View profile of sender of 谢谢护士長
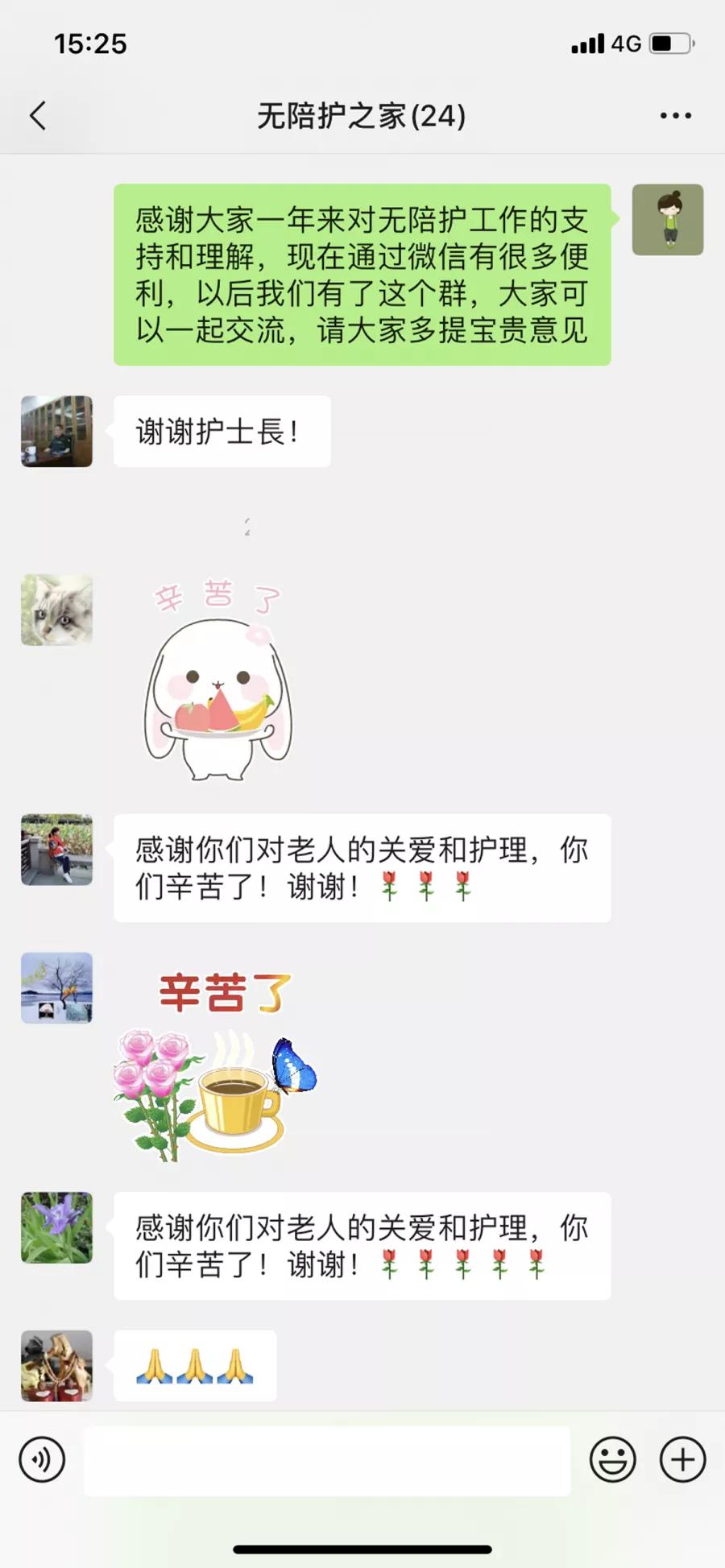725x1568 pixels. (x=56, y=431)
